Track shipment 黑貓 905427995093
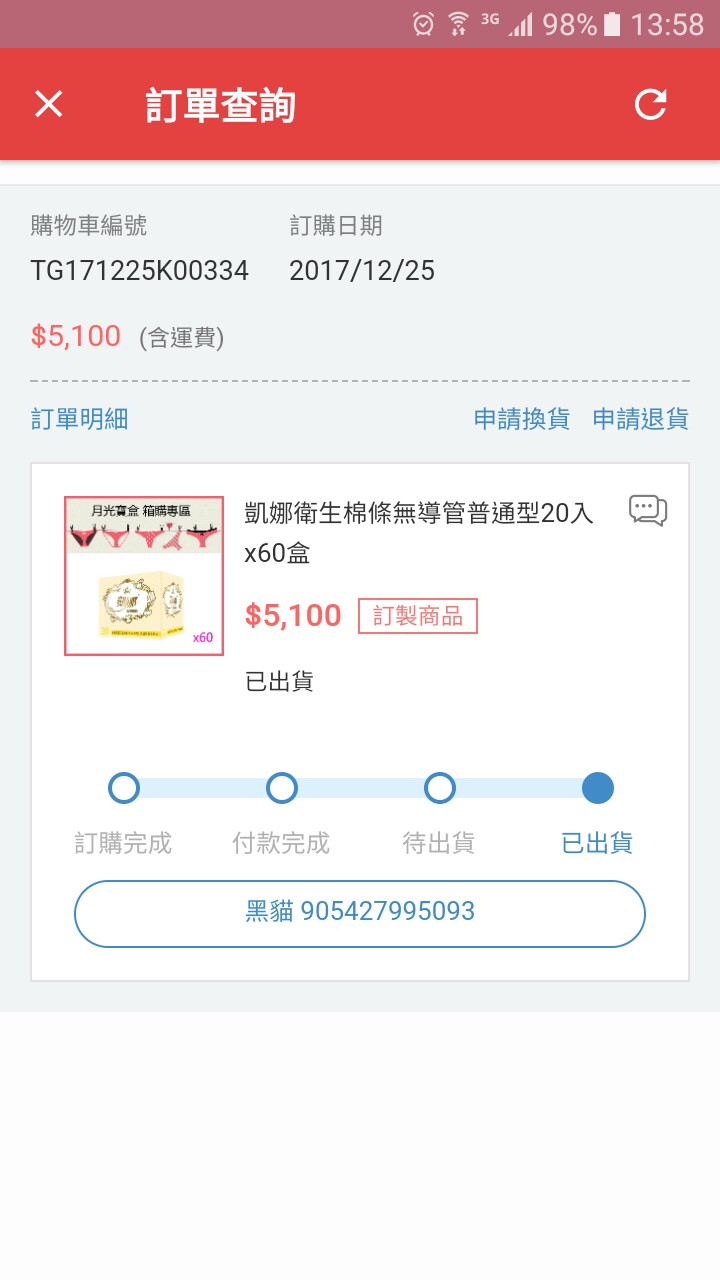 click(360, 913)
